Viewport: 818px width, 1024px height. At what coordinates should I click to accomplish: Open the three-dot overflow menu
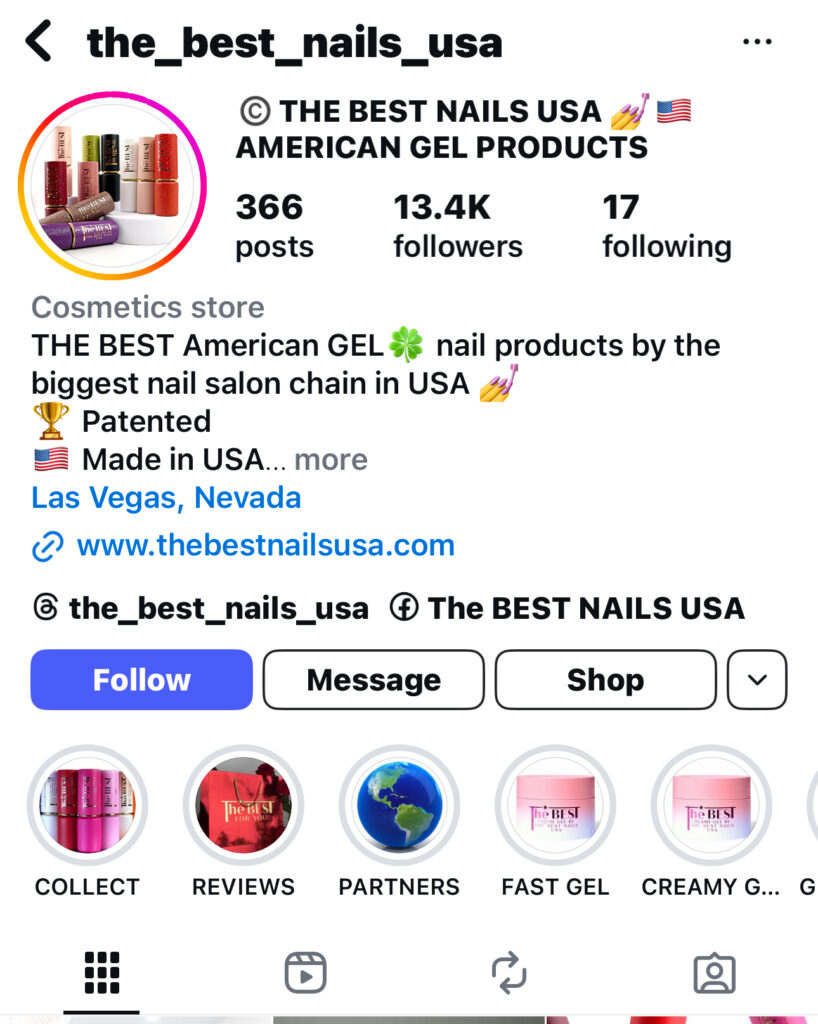(x=757, y=42)
